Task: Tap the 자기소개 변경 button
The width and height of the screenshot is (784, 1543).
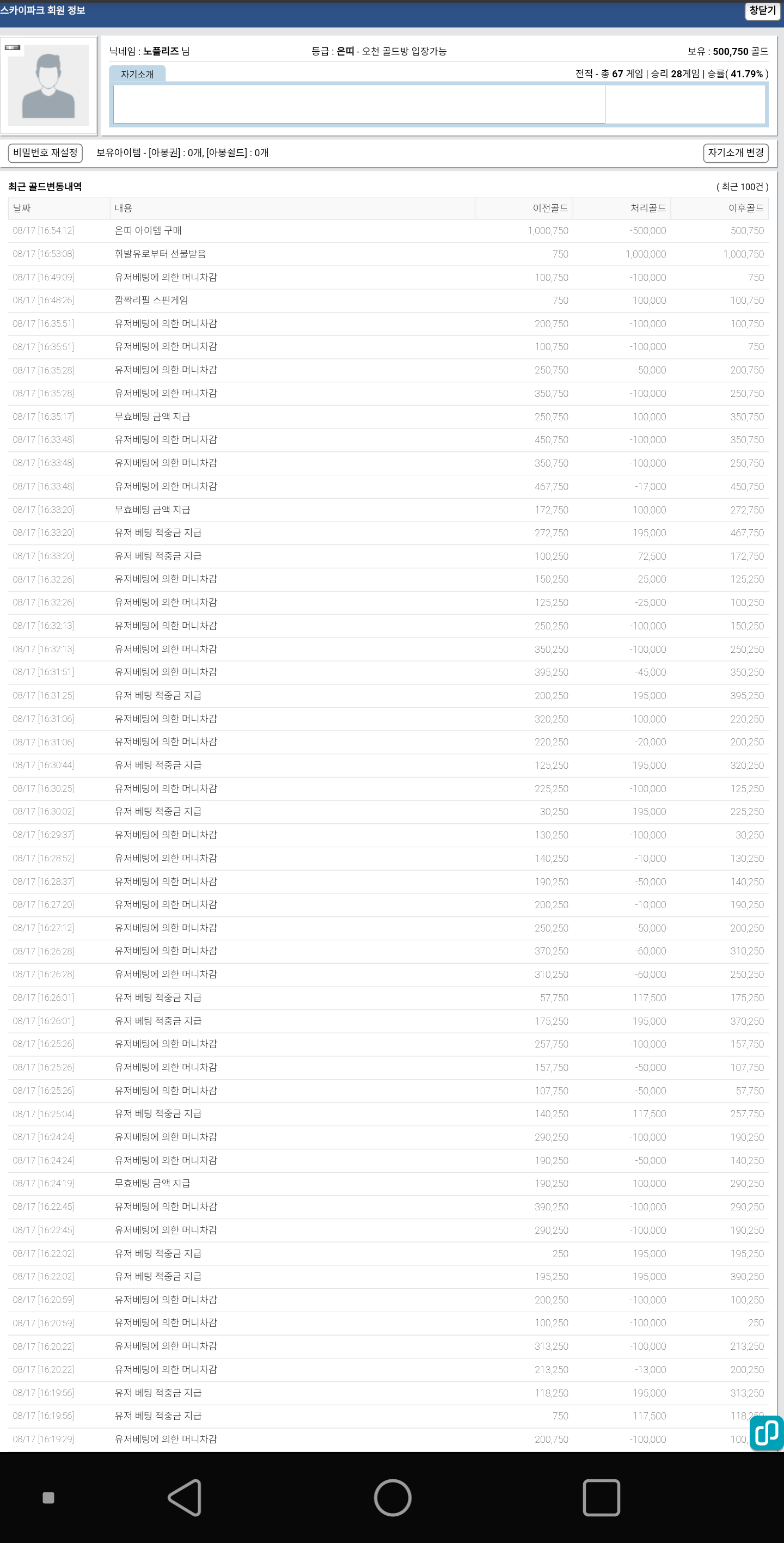Action: [736, 153]
